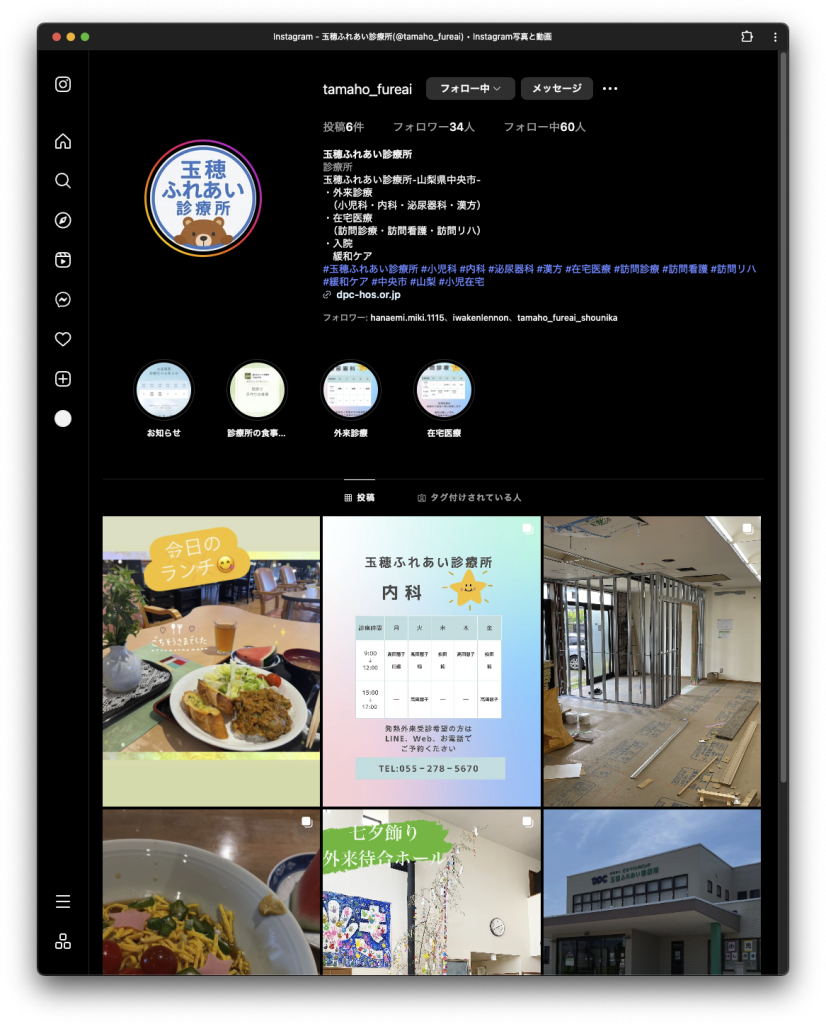826x1024 pixels.
Task: Open the 内科 schedule post
Action: pyautogui.click(x=431, y=661)
